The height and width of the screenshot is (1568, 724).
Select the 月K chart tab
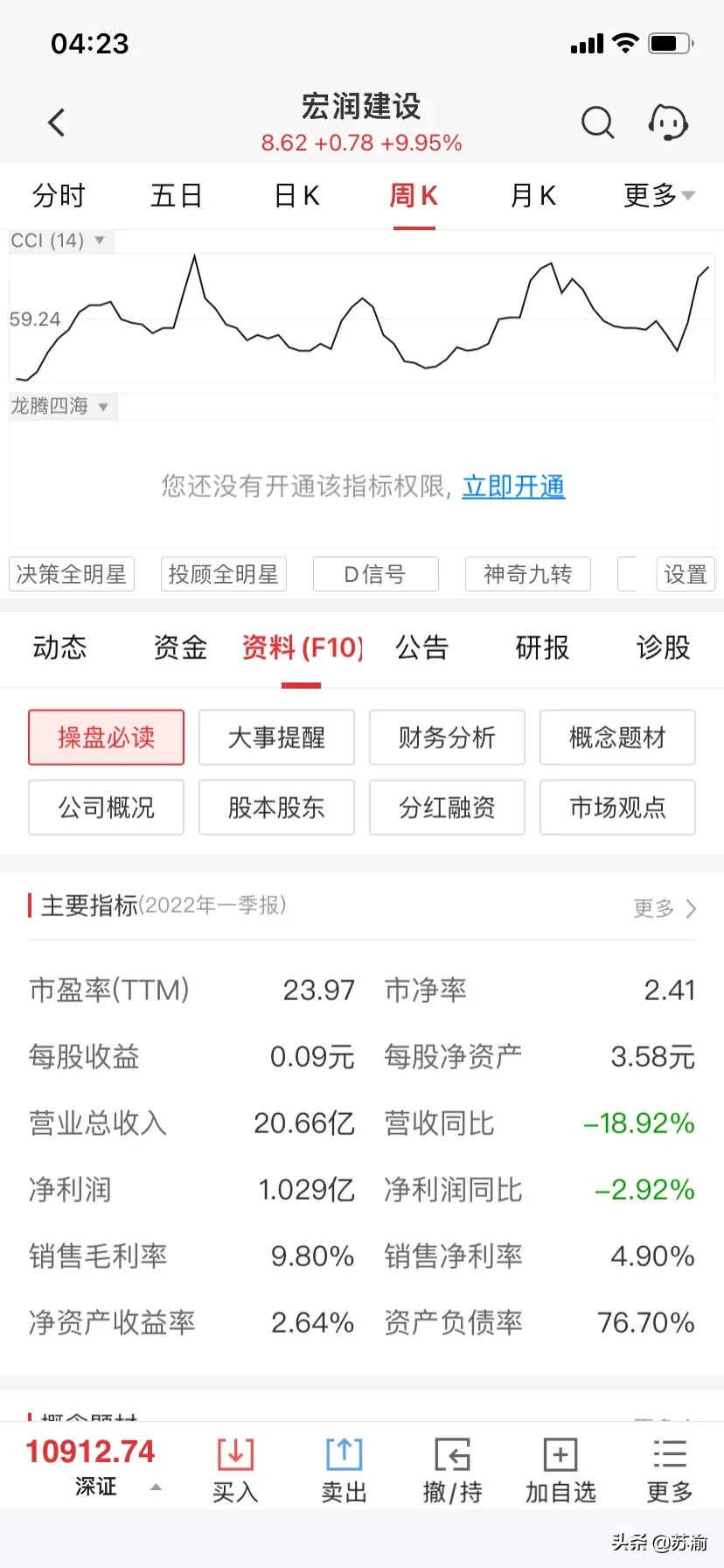533,196
